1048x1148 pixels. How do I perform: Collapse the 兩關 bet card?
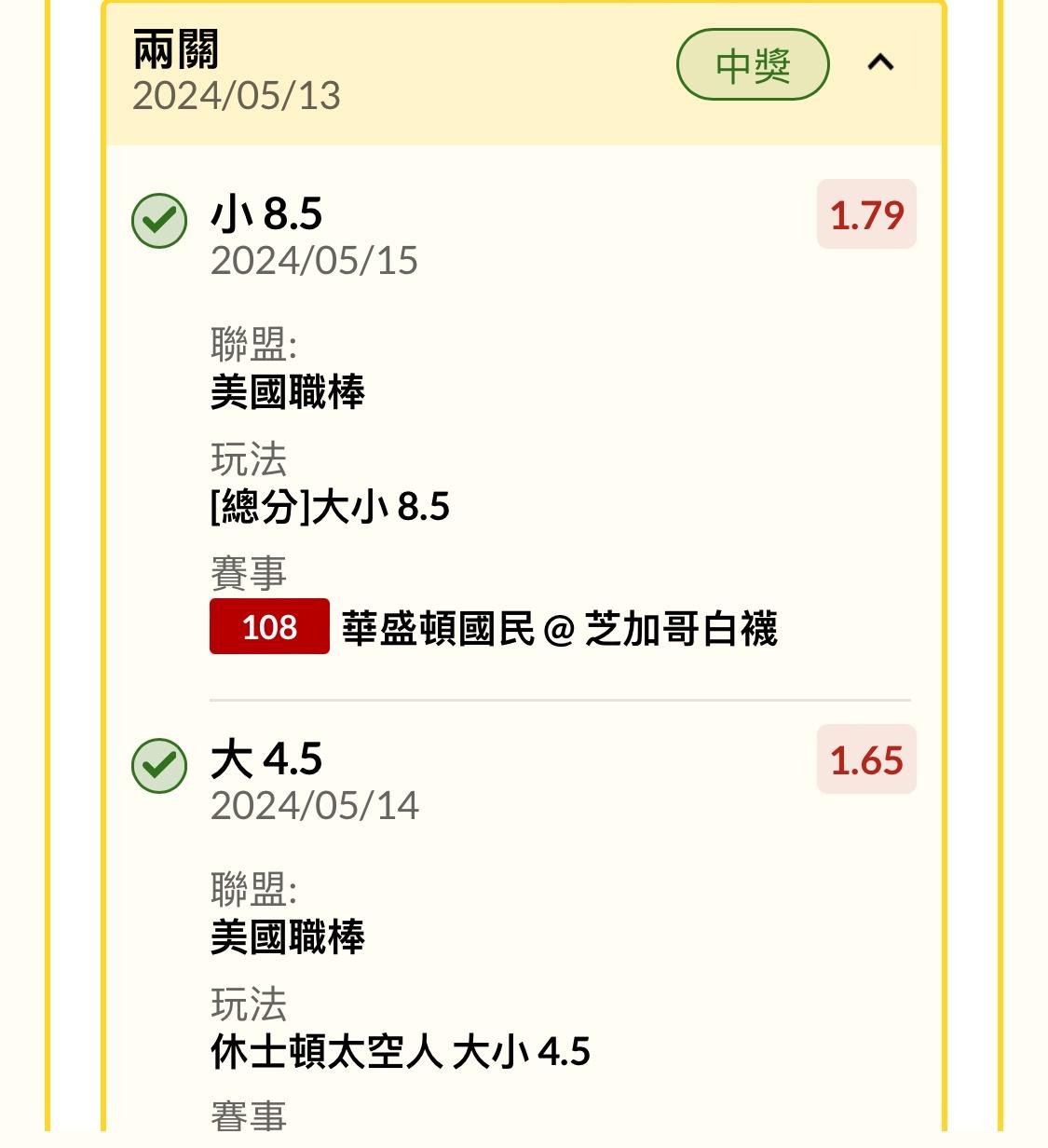coord(880,63)
